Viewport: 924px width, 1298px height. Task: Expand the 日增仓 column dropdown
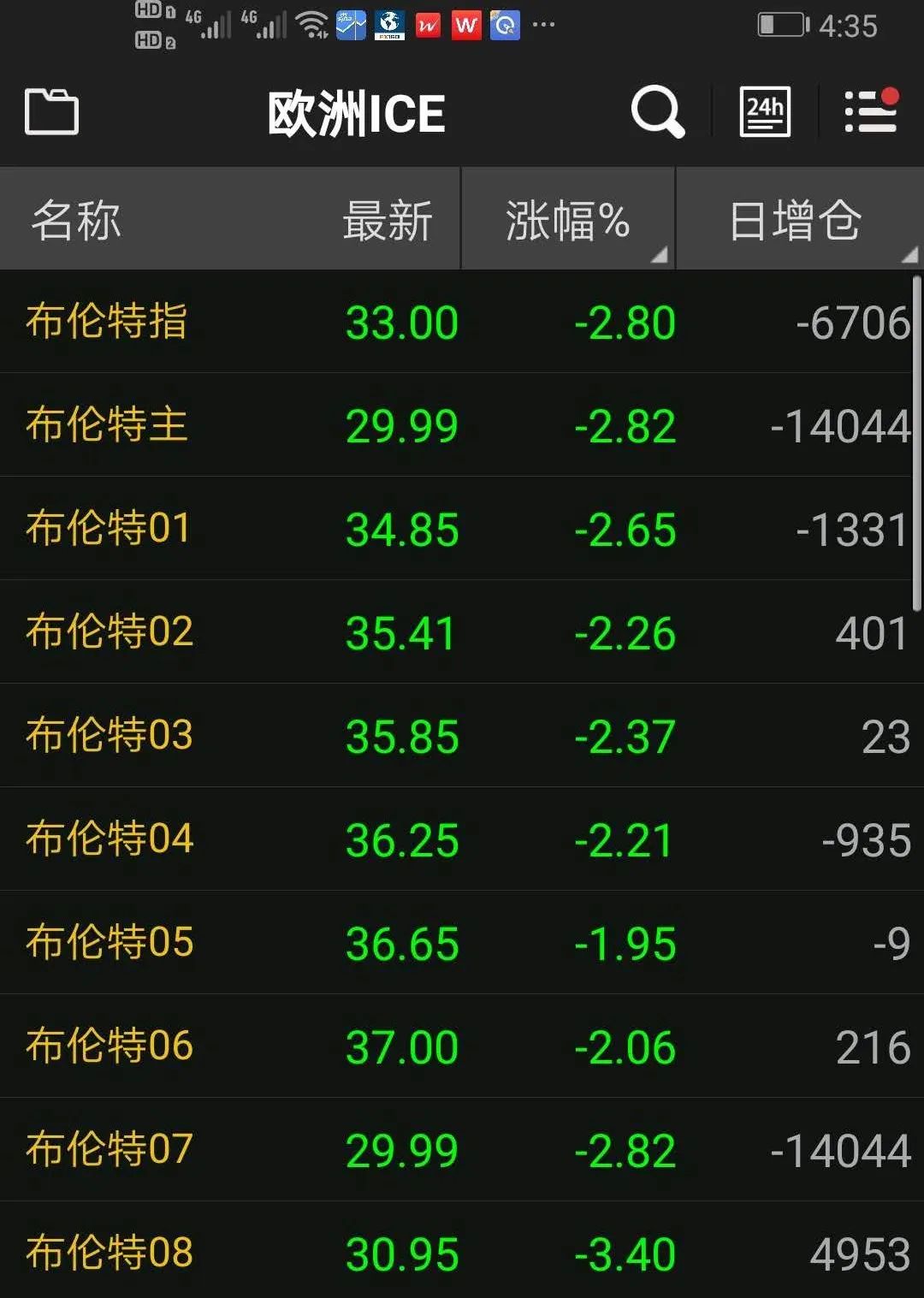click(x=796, y=220)
